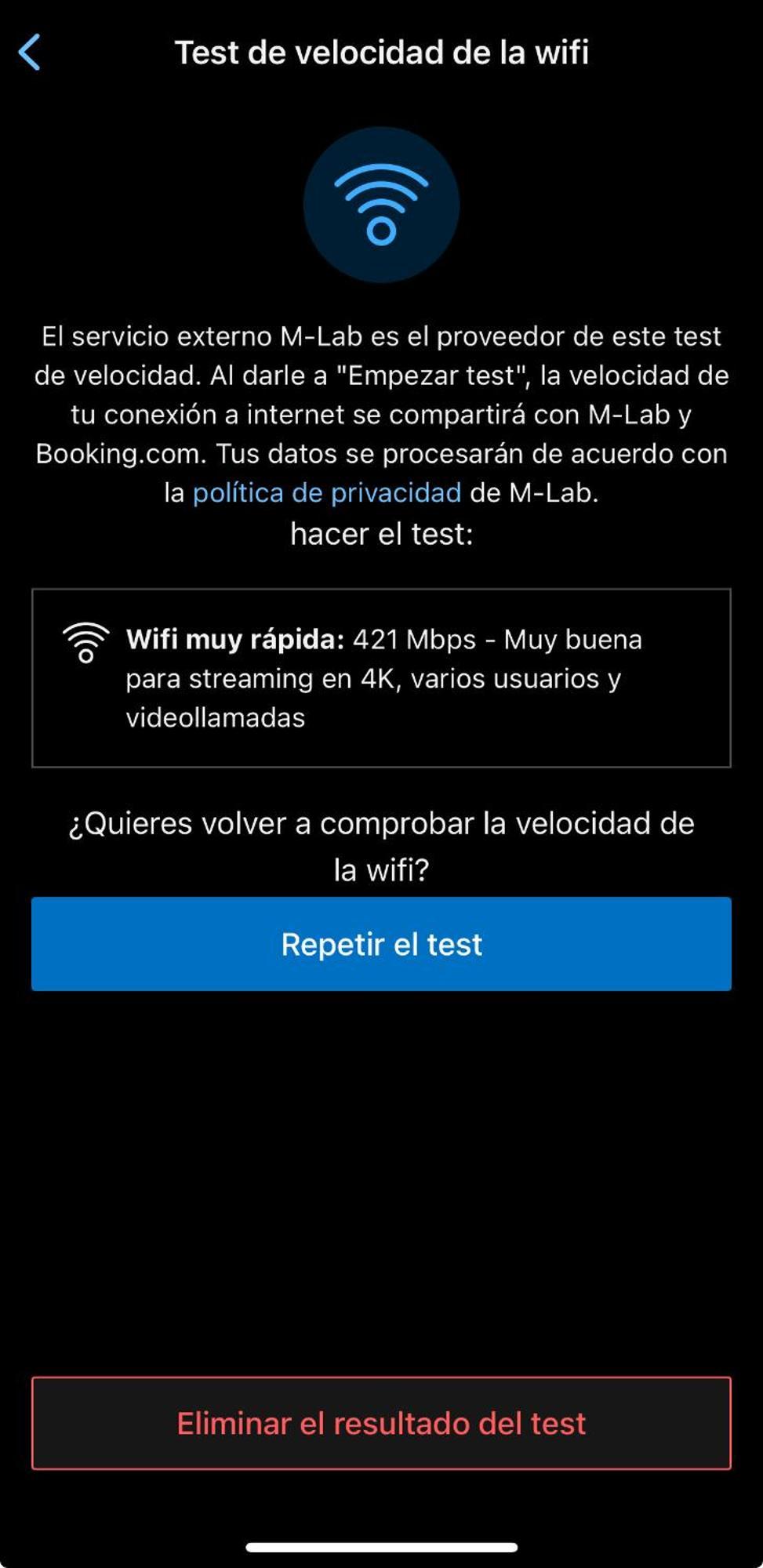Open the política de privacidad link
Screen dimensions: 763x1568
[326, 493]
